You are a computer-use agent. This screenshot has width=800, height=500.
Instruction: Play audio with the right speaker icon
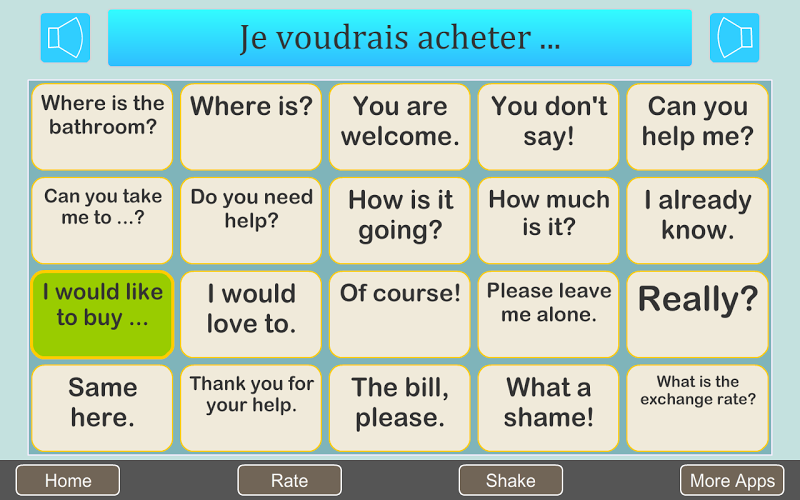tap(734, 38)
